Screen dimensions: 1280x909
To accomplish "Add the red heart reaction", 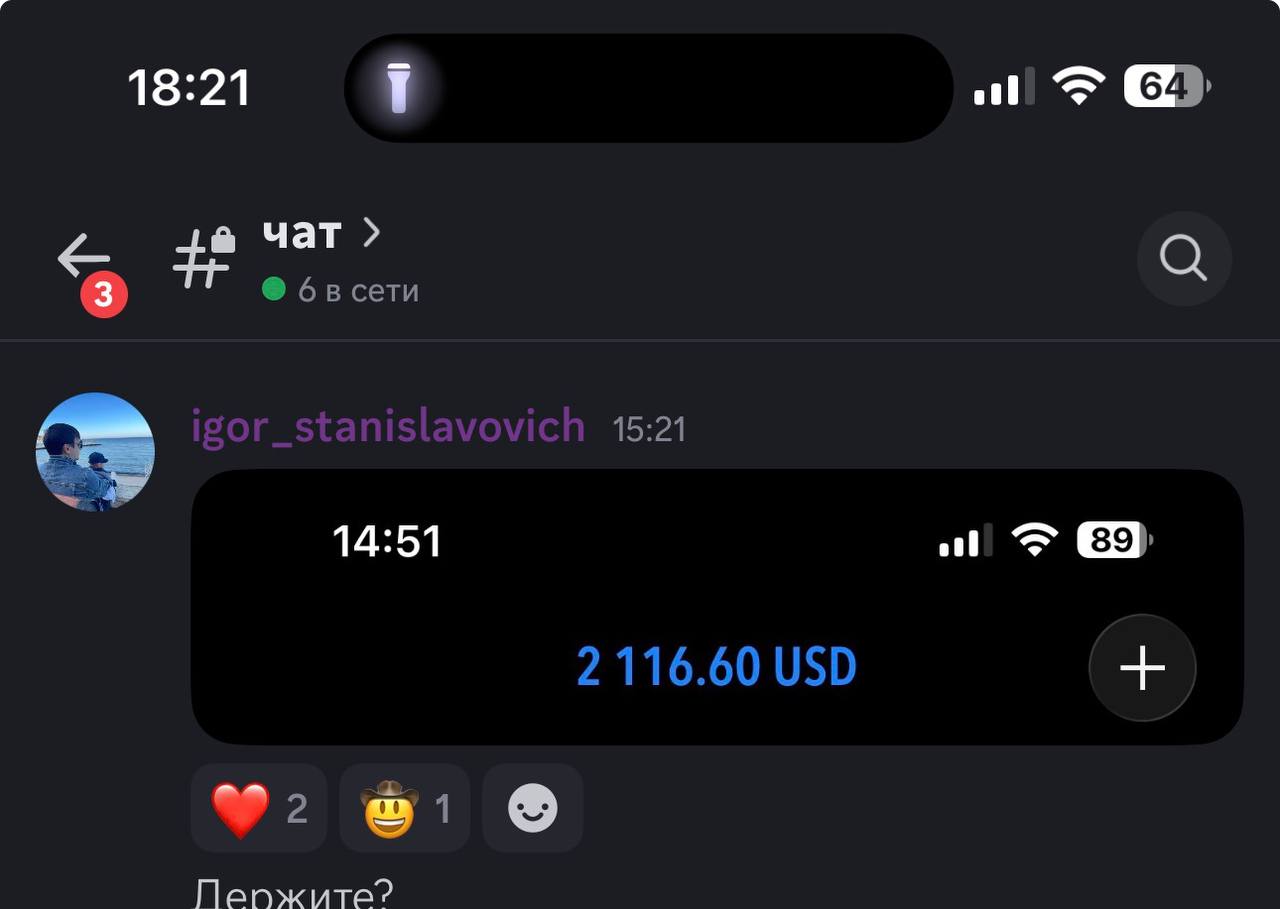I will point(258,808).
